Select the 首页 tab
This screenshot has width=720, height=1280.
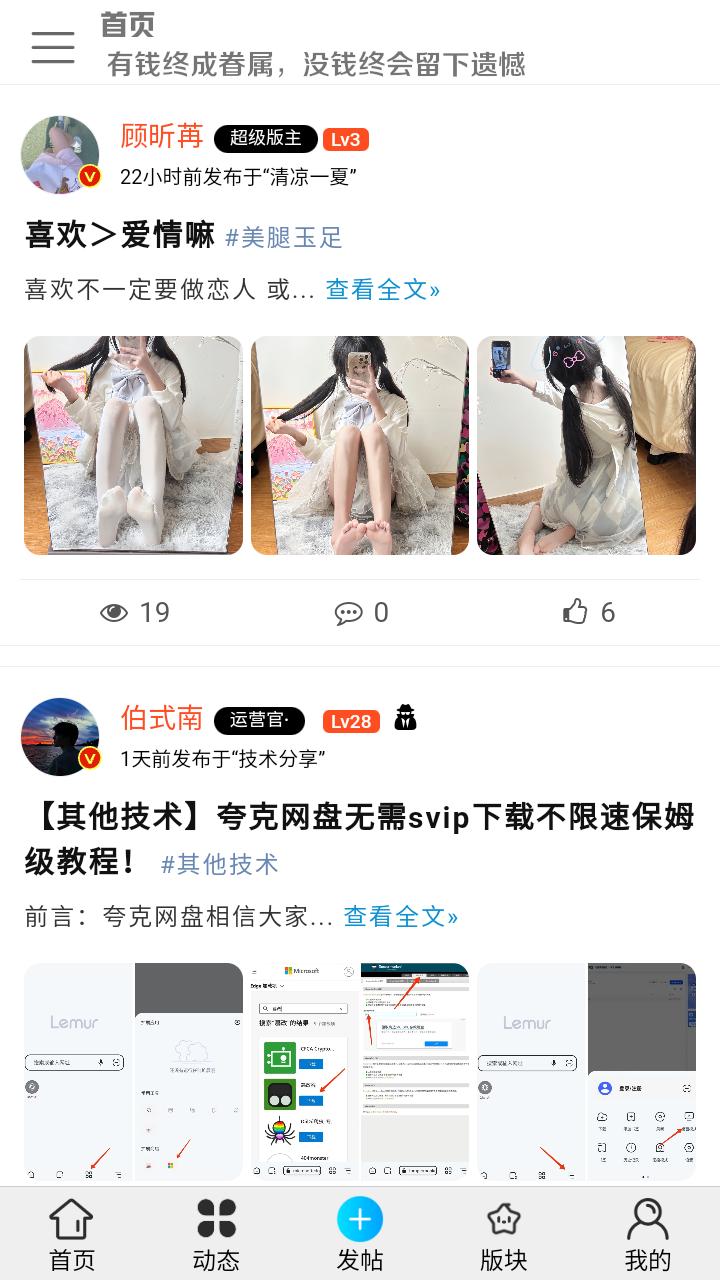tap(72, 1234)
